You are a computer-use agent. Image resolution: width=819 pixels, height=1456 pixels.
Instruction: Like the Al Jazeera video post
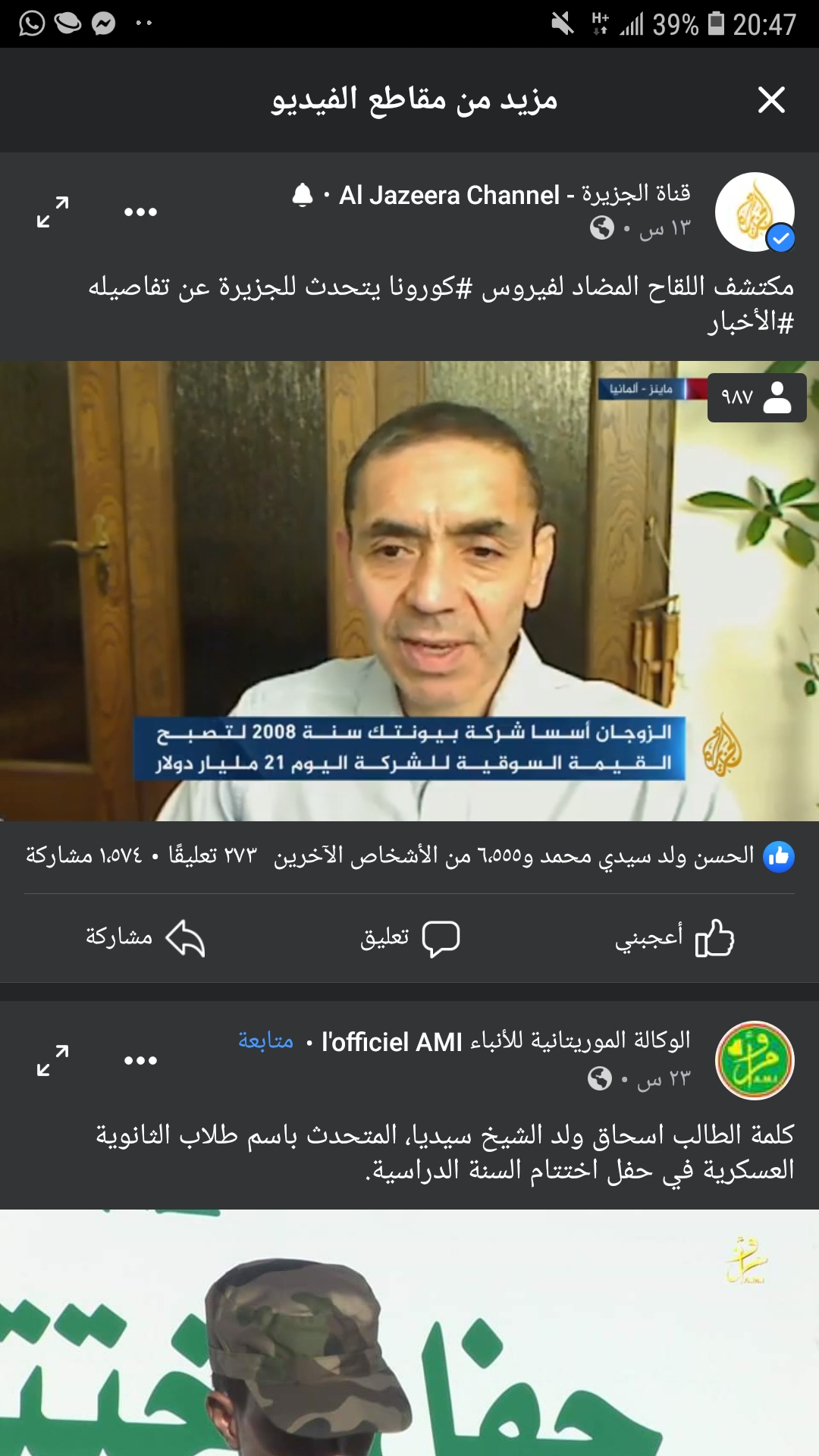point(675,937)
